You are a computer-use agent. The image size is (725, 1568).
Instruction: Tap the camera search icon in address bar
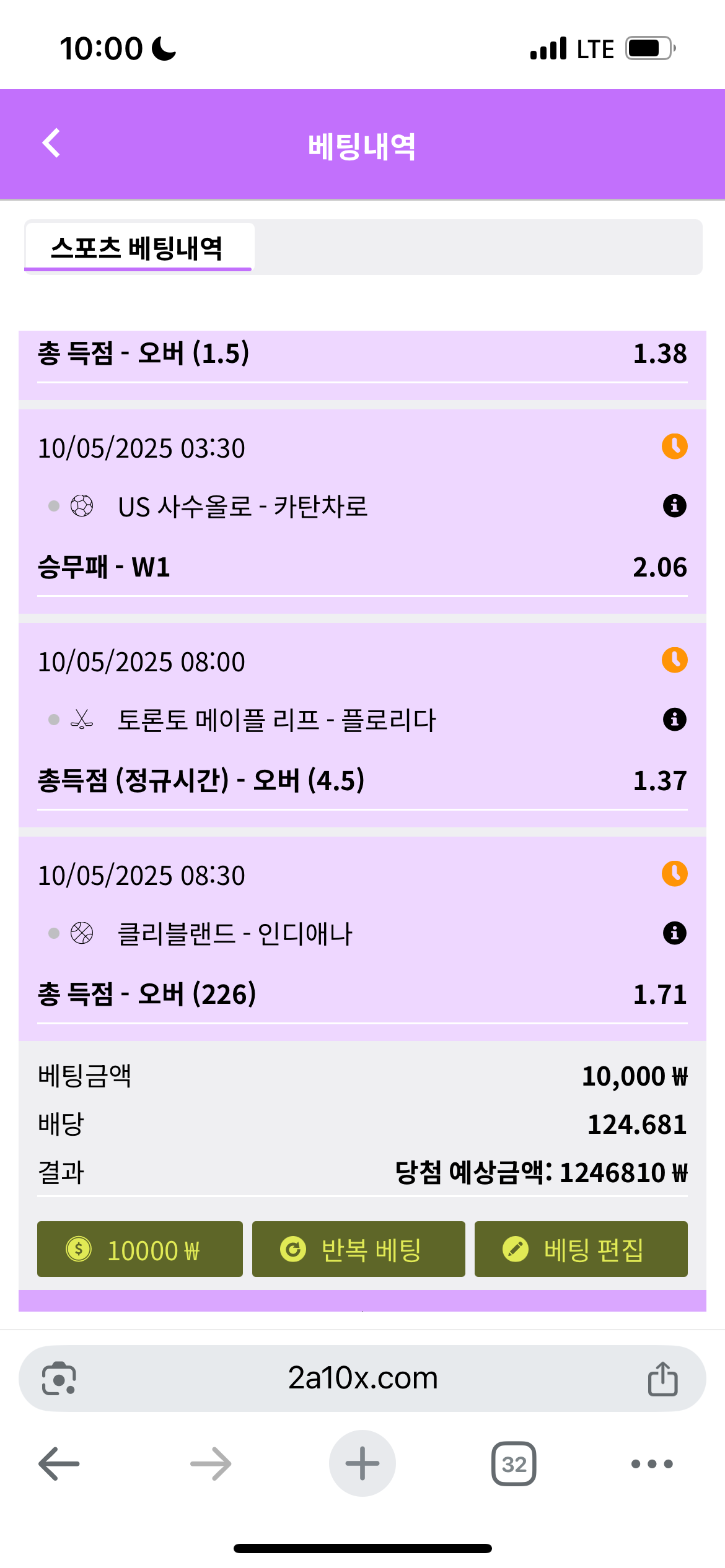pyautogui.click(x=59, y=1379)
